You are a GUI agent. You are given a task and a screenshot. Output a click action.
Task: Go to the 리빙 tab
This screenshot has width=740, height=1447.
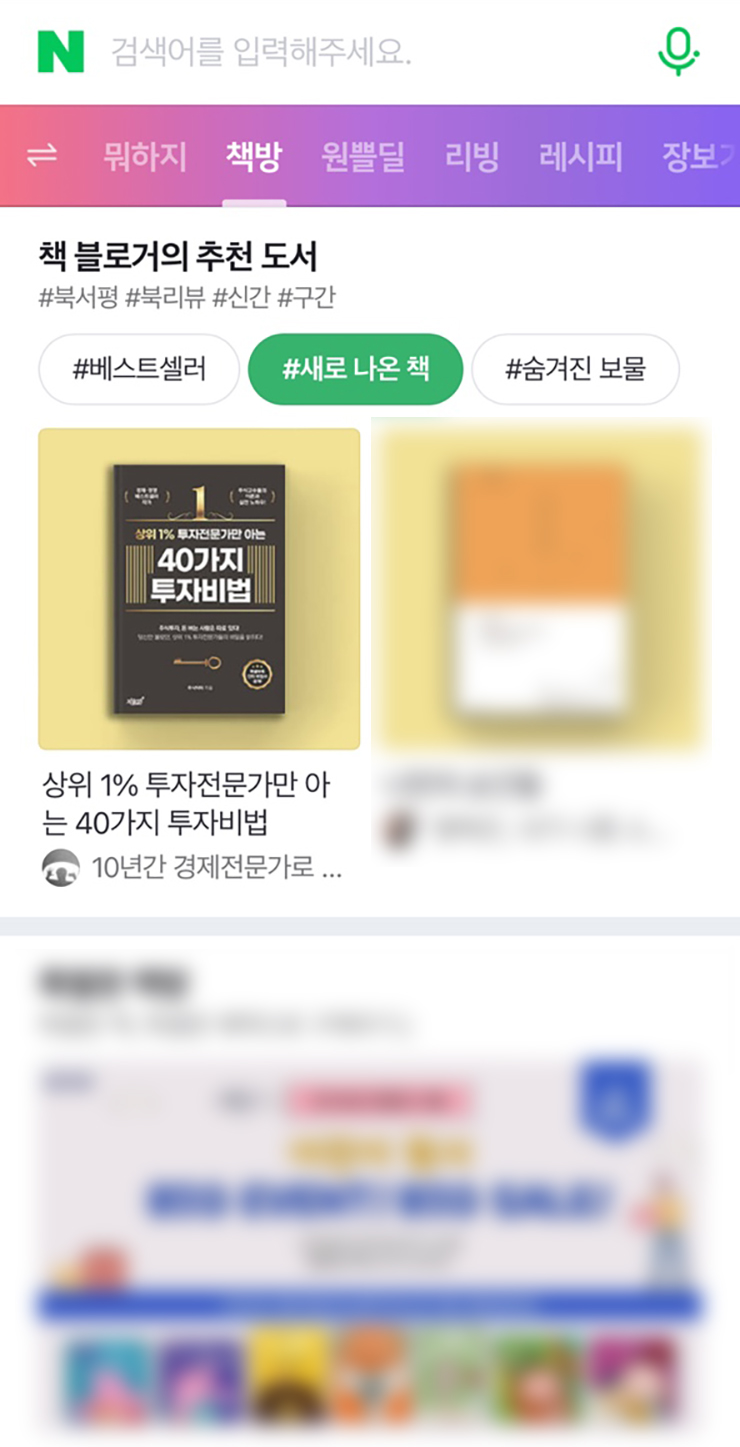pyautogui.click(x=472, y=157)
